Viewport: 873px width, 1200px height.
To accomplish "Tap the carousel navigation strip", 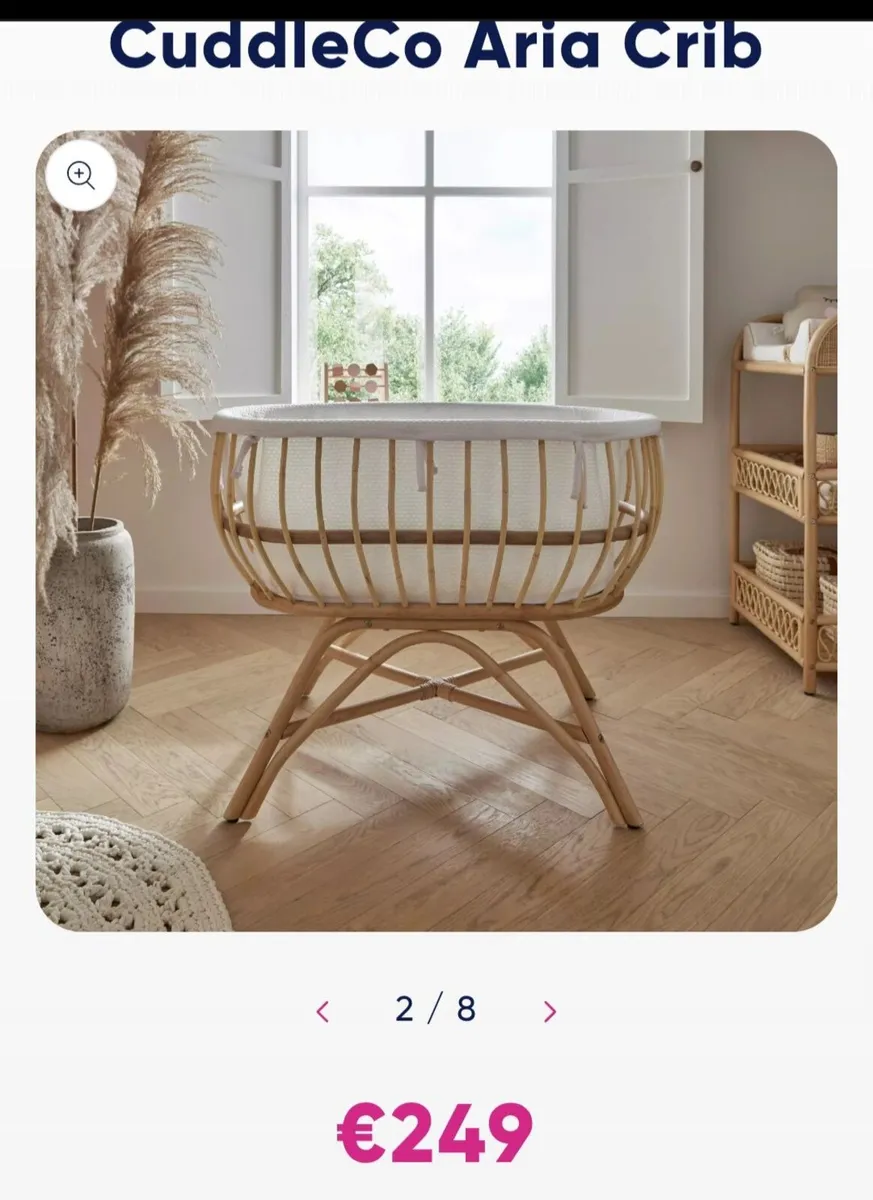I will 435,1010.
